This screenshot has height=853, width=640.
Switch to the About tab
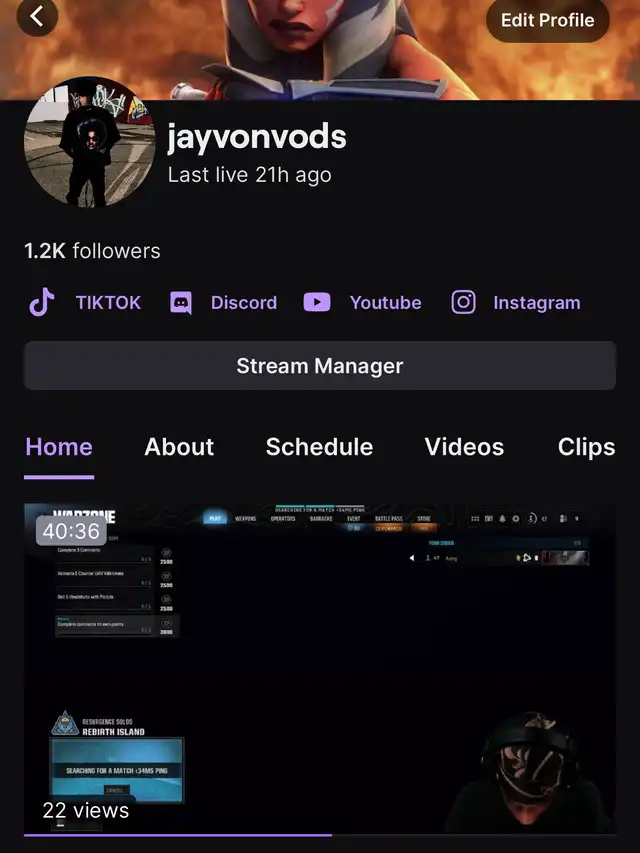coord(179,447)
